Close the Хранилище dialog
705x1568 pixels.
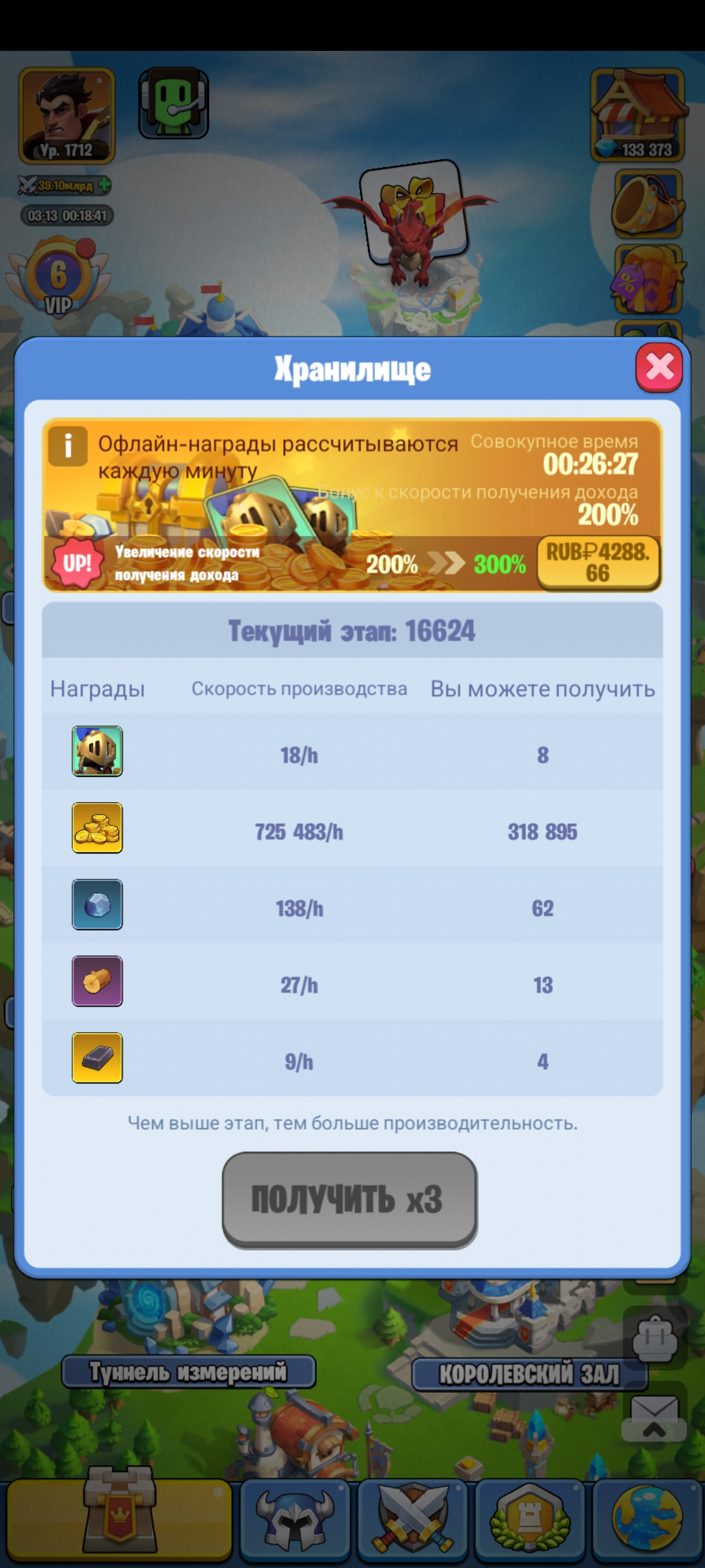[x=659, y=368]
